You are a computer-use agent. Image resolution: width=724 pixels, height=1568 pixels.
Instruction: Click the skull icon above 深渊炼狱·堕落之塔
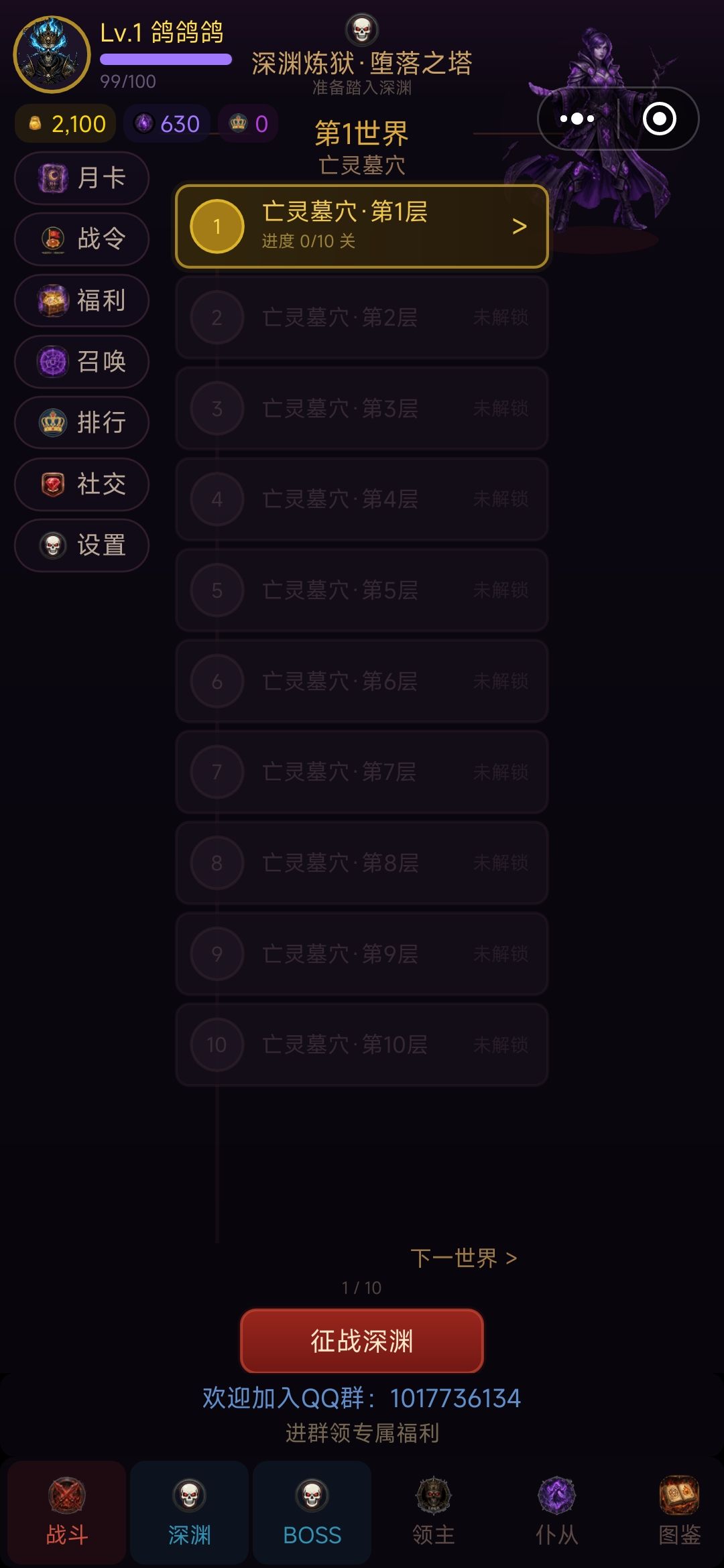pyautogui.click(x=362, y=28)
